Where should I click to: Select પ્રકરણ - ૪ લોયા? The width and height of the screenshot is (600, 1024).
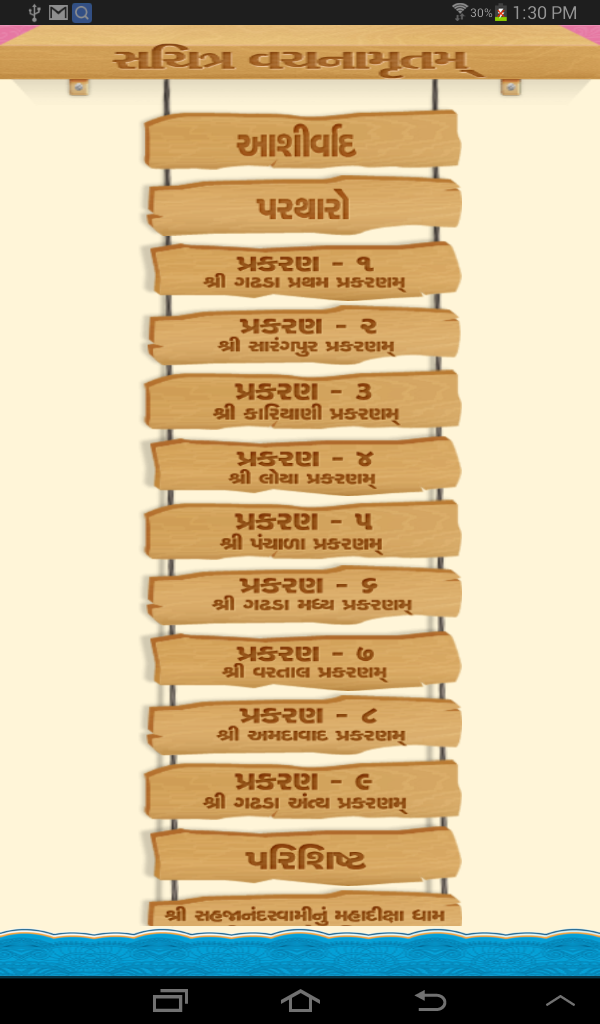(306, 465)
